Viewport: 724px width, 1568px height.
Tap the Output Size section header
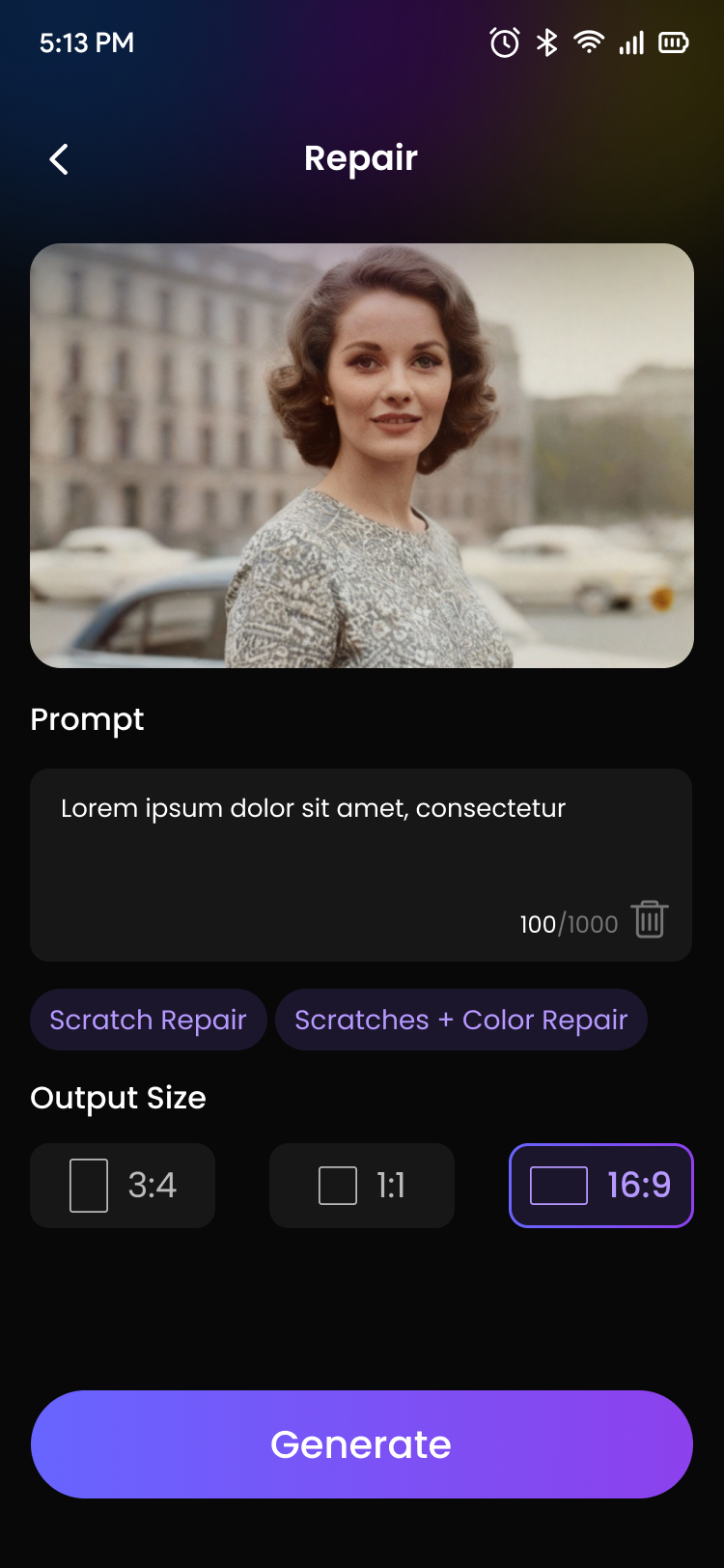click(x=118, y=1098)
